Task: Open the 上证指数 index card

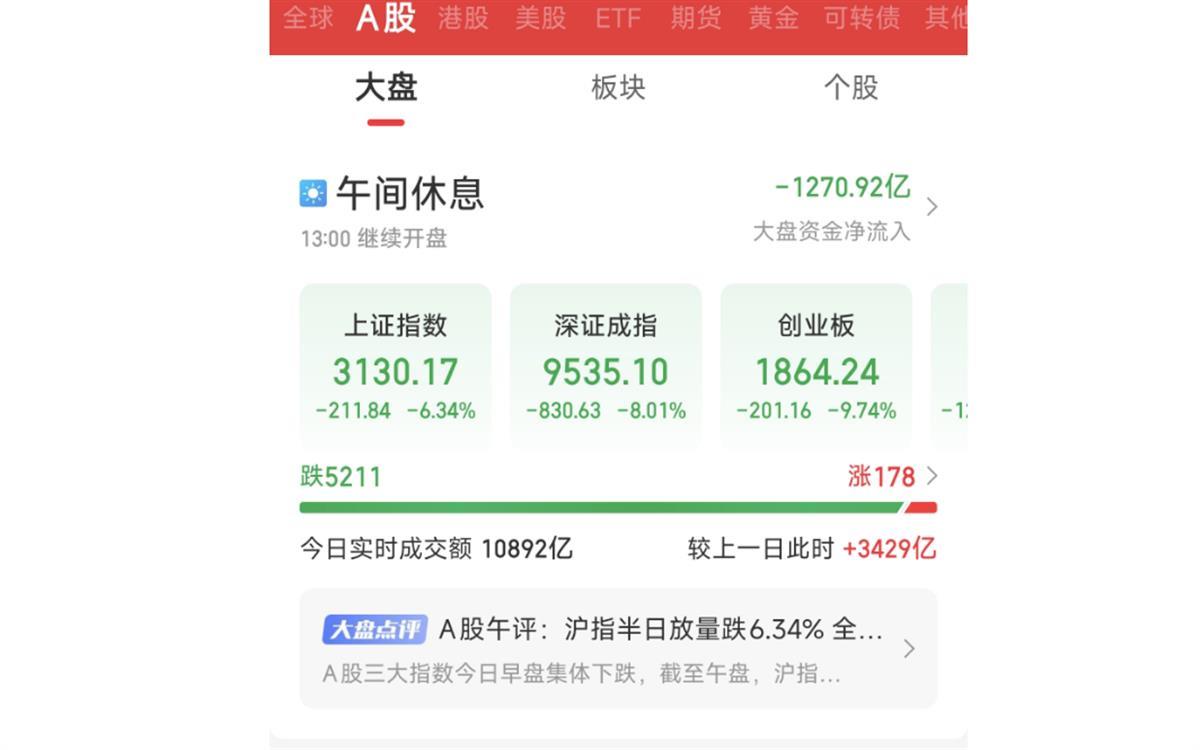Action: tap(395, 367)
